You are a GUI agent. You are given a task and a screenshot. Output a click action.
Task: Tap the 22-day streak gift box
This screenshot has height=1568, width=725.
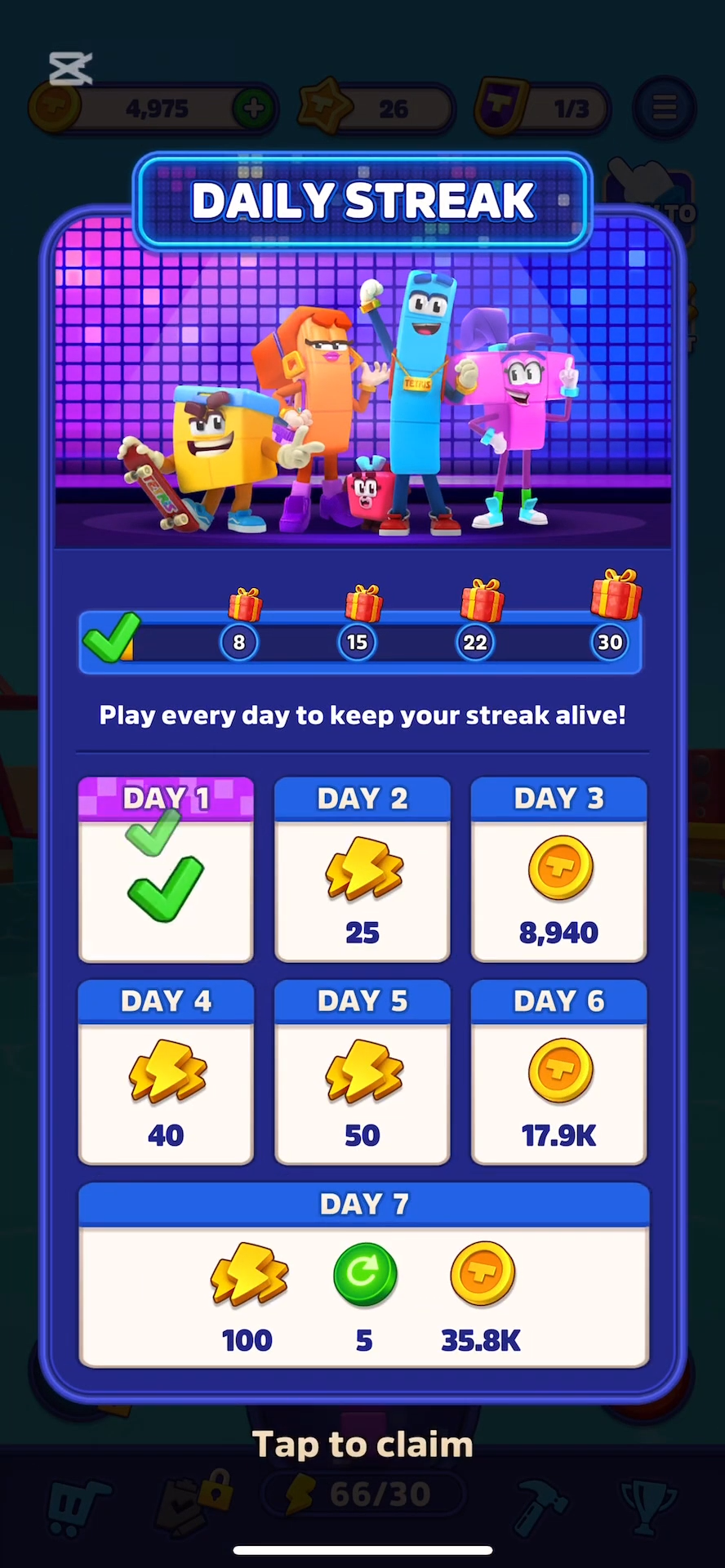(x=482, y=601)
